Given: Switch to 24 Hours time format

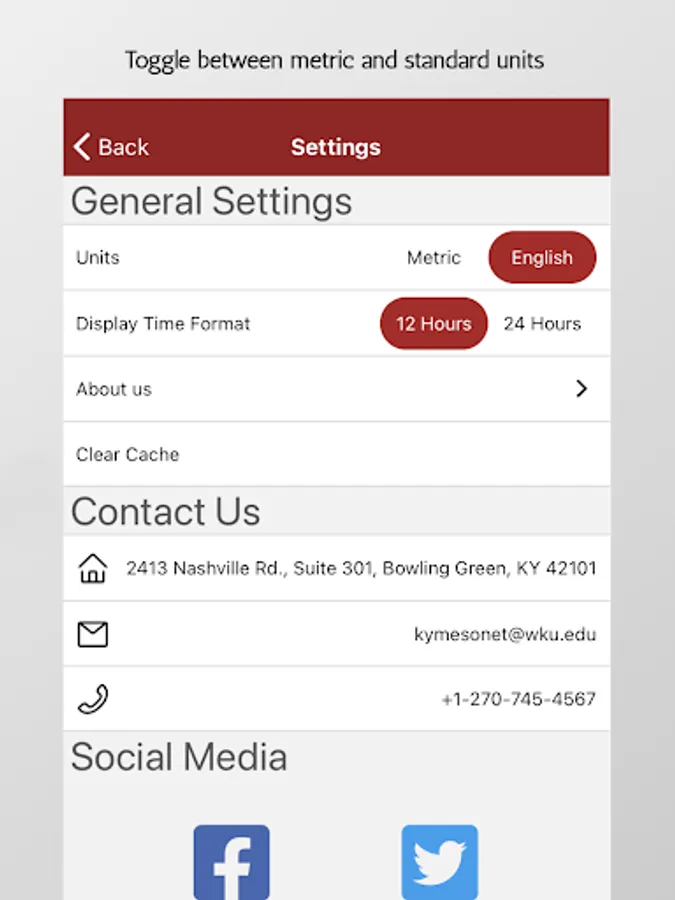Looking at the screenshot, I should pyautogui.click(x=542, y=324).
